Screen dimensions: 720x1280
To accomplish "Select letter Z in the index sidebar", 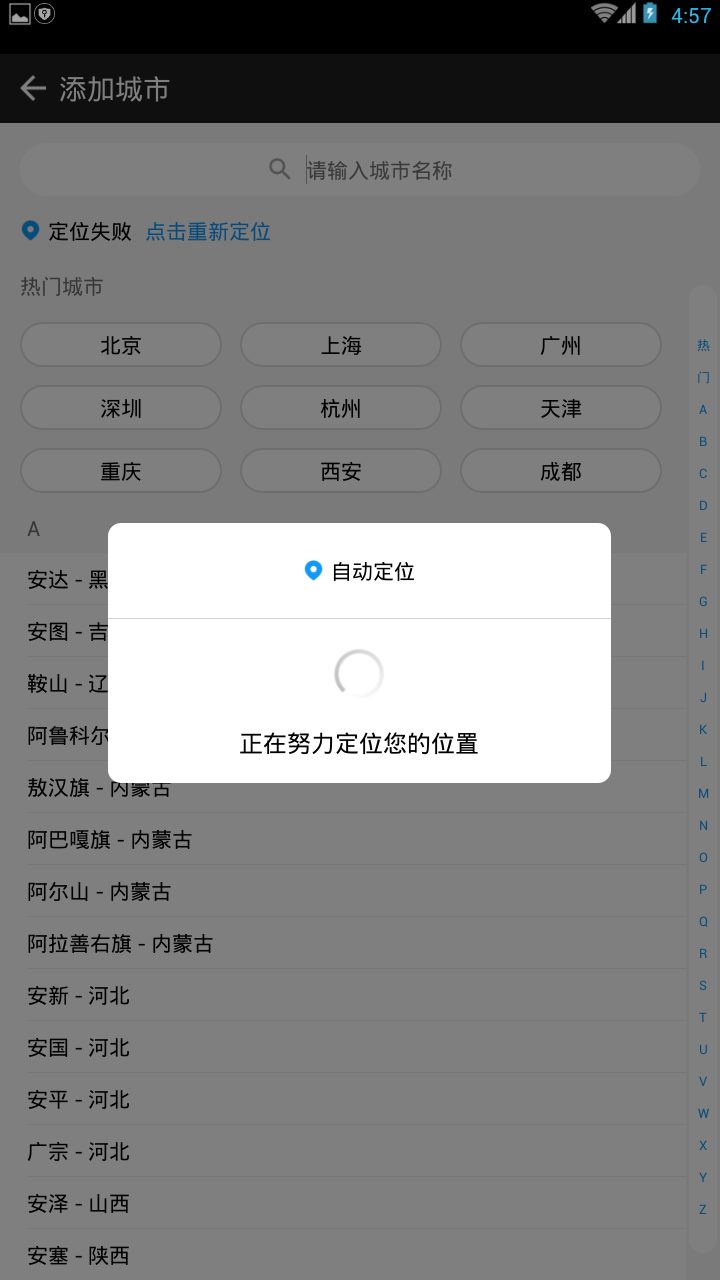I will click(x=703, y=1209).
